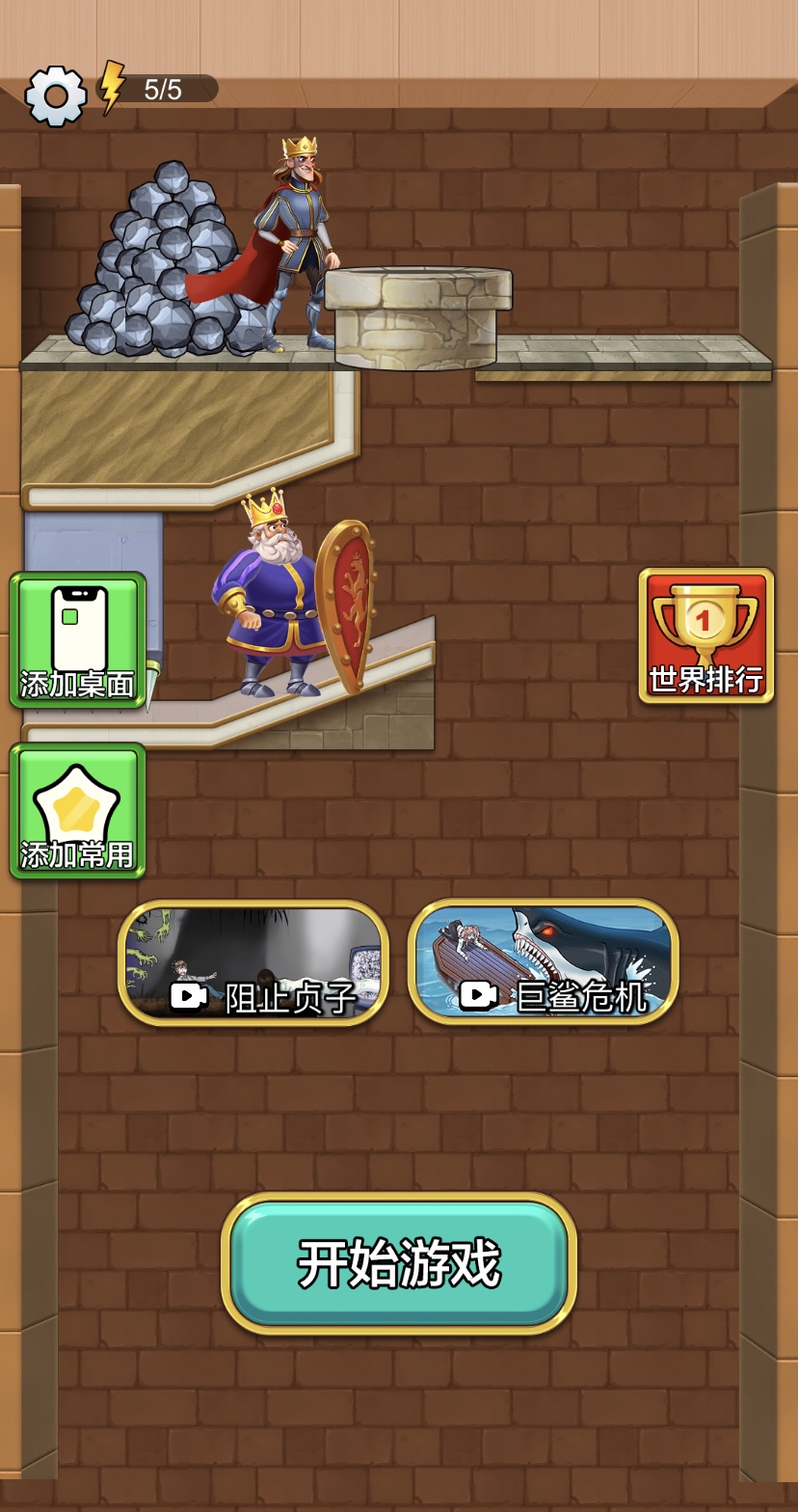Start the game with 开始游戏
Viewport: 798px width, 1512px height.
(399, 1263)
